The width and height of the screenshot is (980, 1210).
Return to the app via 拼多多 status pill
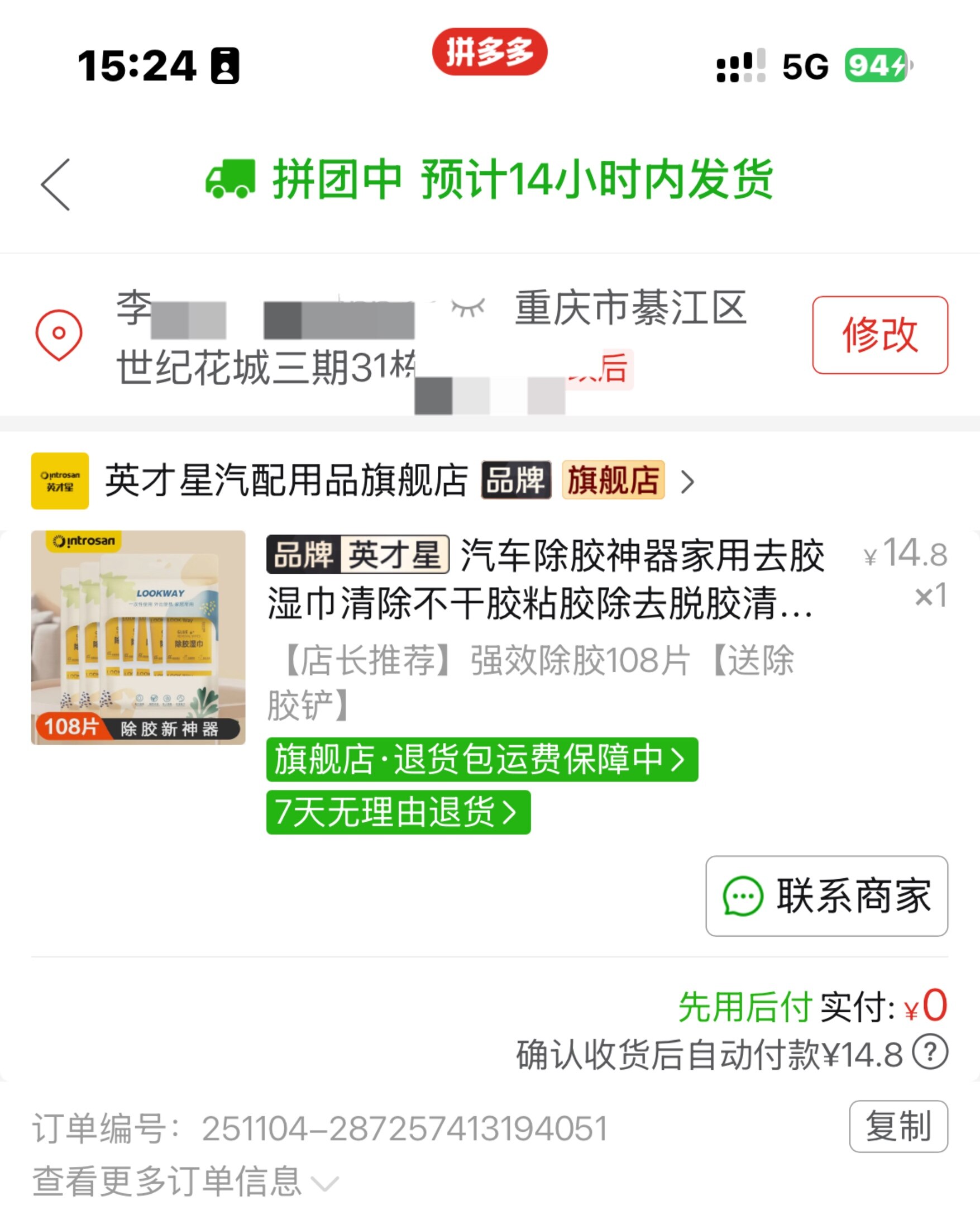[489, 52]
